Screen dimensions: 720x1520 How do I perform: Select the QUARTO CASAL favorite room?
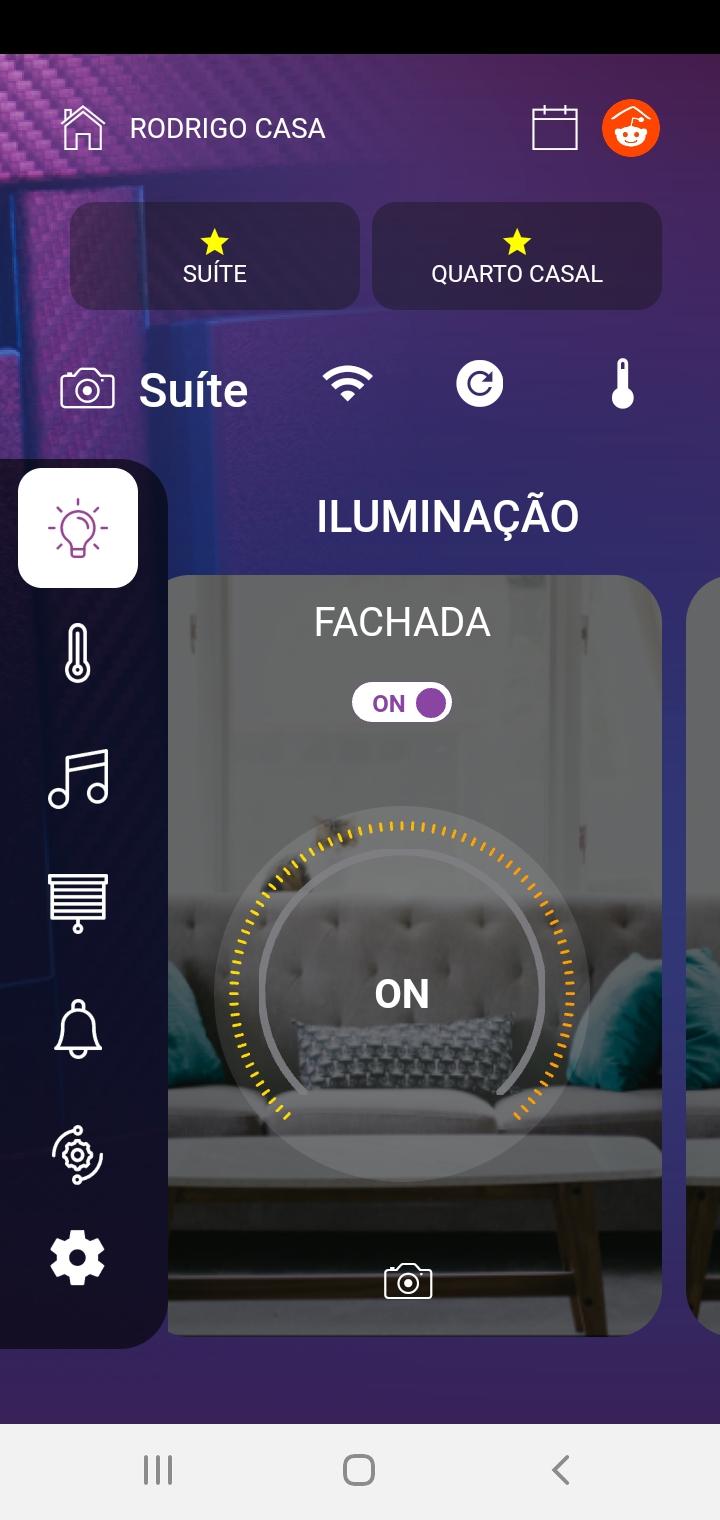(x=517, y=256)
